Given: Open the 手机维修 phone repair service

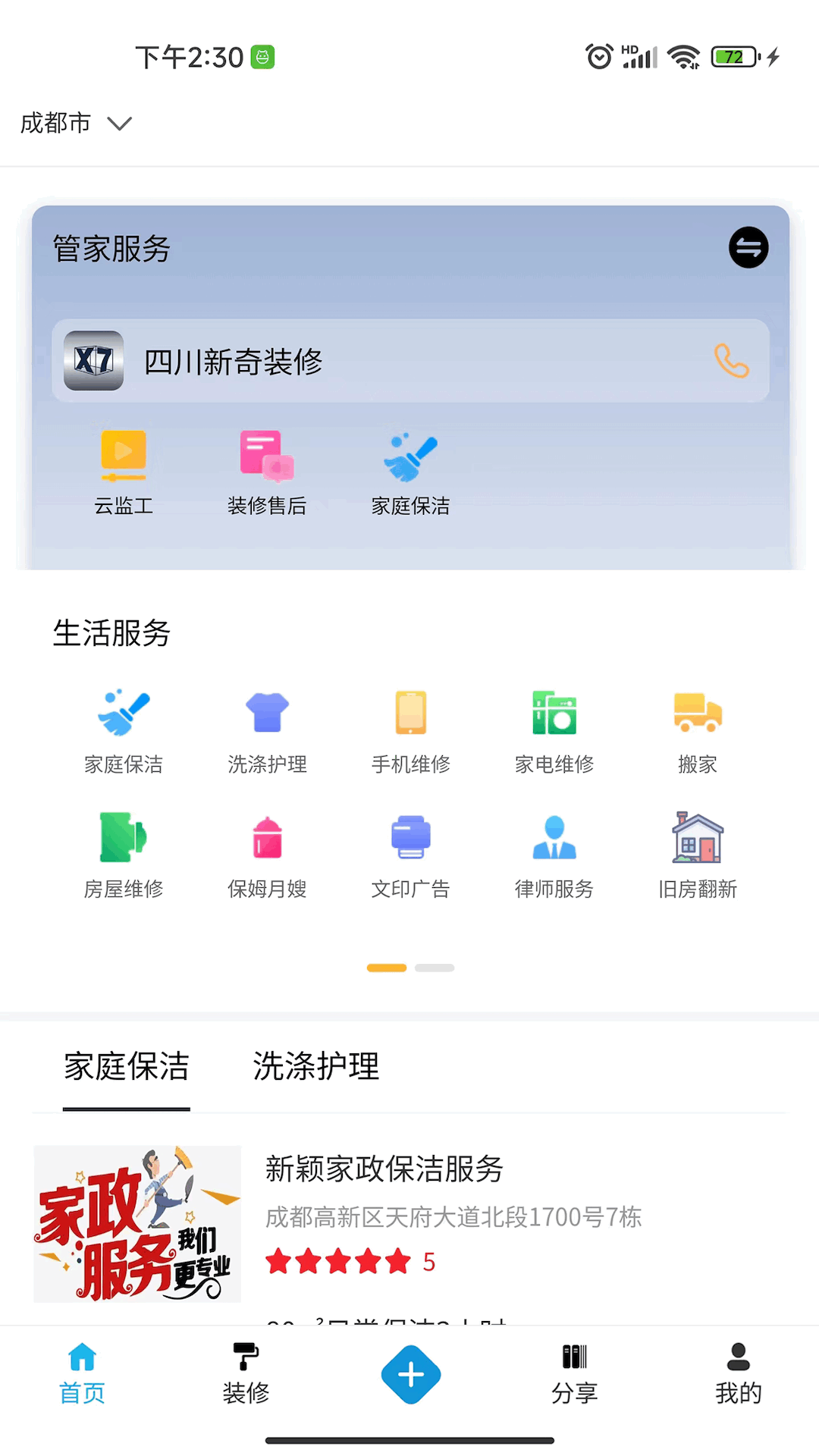Looking at the screenshot, I should coord(410,728).
